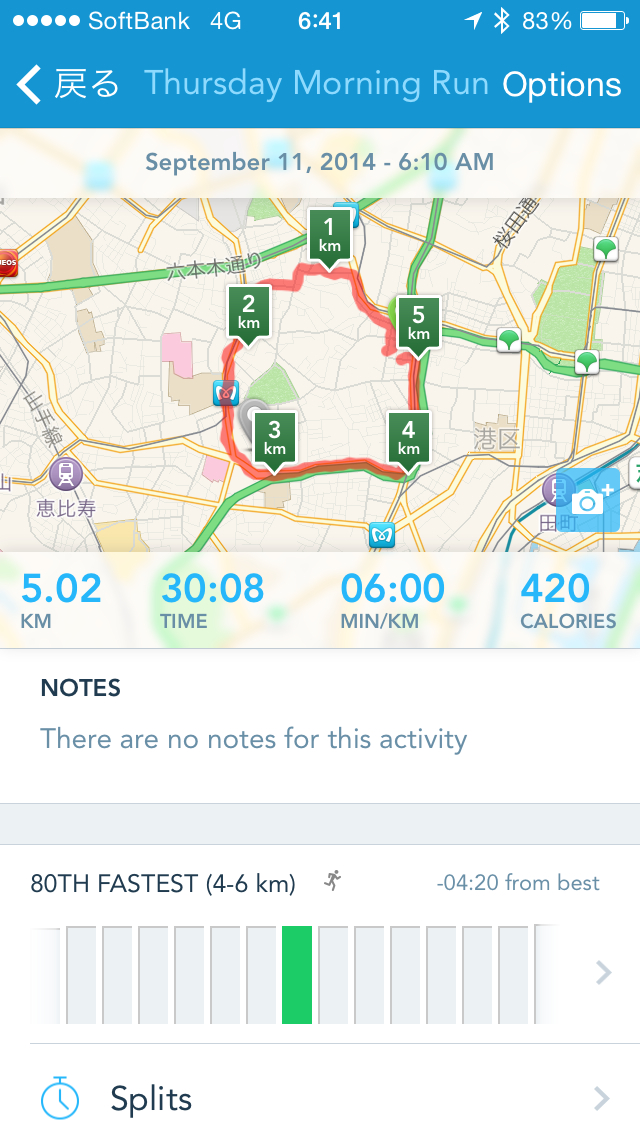Add a photo with the camera icon
This screenshot has width=640, height=1136.
pyautogui.click(x=588, y=501)
